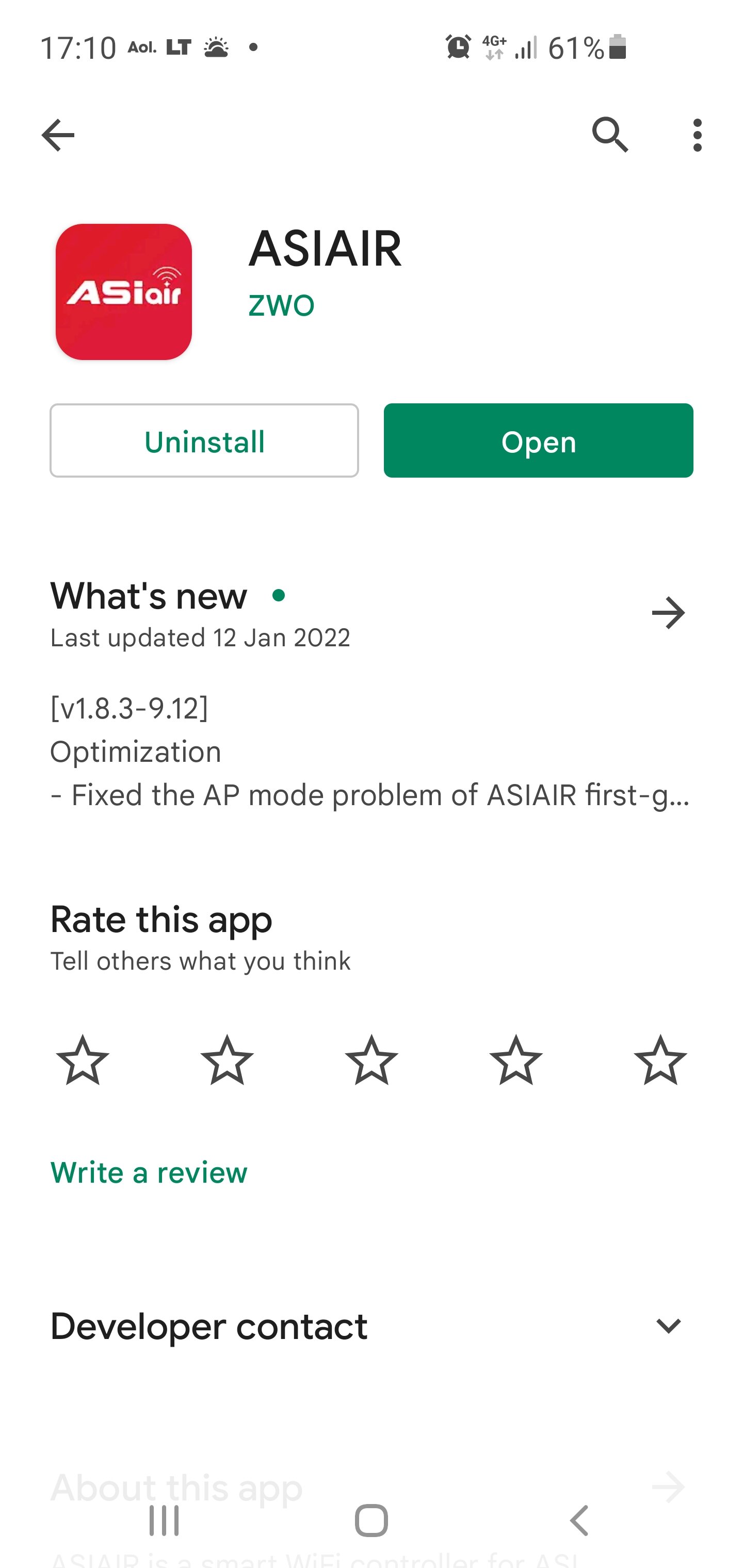The width and height of the screenshot is (743, 1568).
Task: Open the ASIAIR app
Action: point(538,440)
